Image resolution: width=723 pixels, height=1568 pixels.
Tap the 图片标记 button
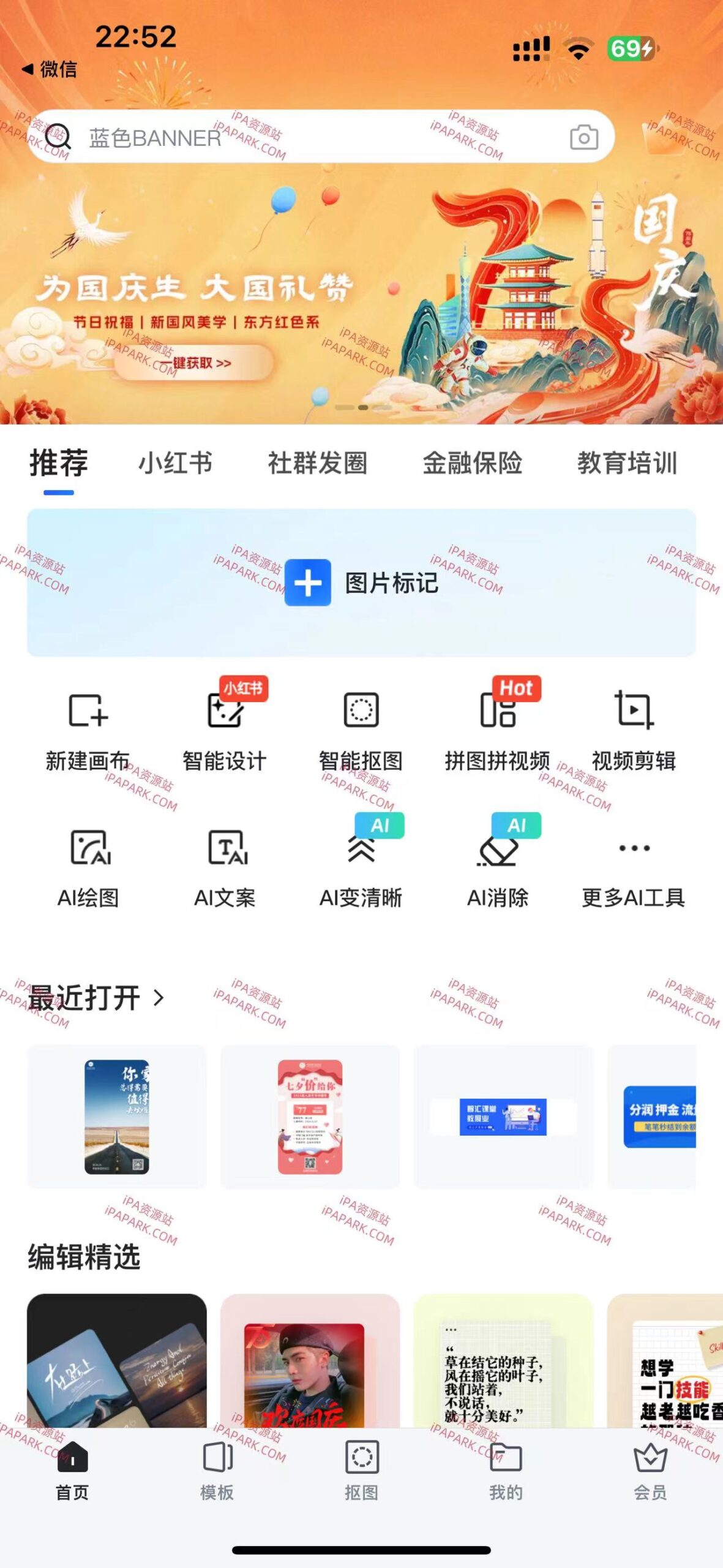coord(361,584)
